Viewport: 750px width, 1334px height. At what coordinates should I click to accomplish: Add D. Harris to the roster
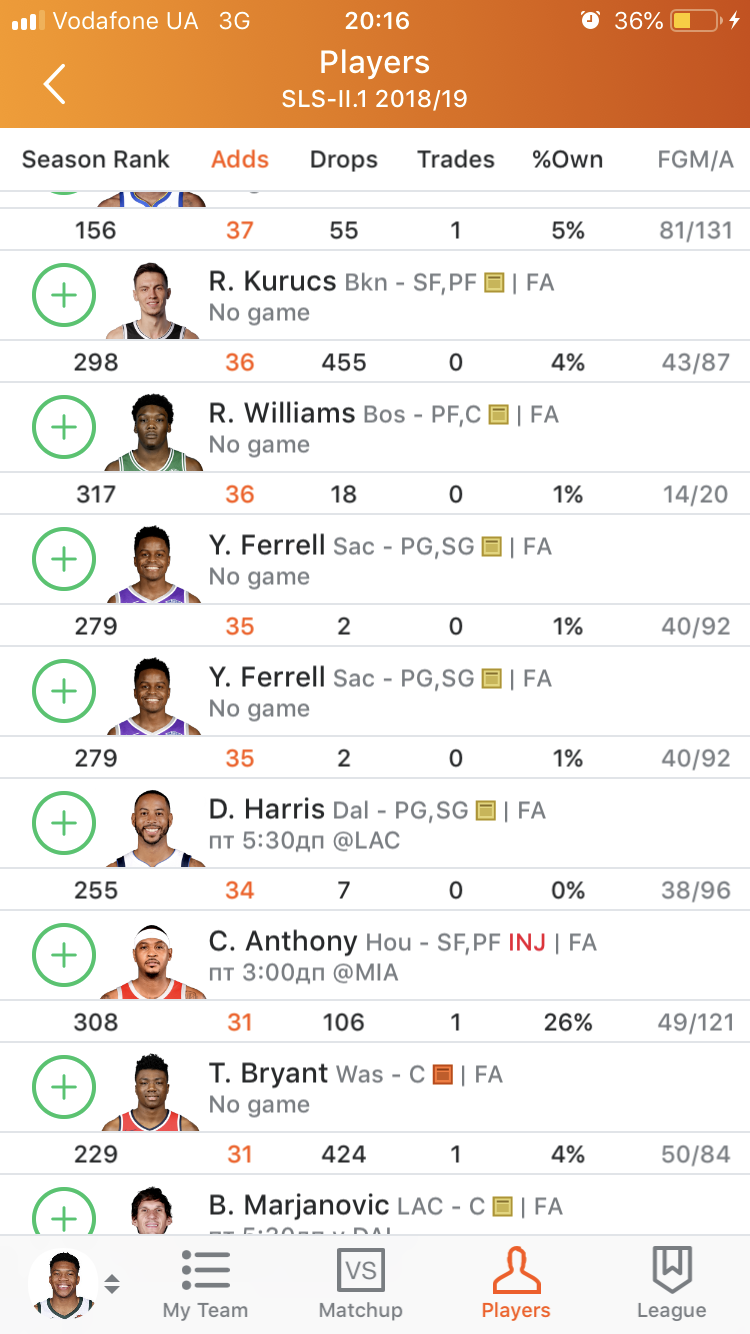(64, 823)
